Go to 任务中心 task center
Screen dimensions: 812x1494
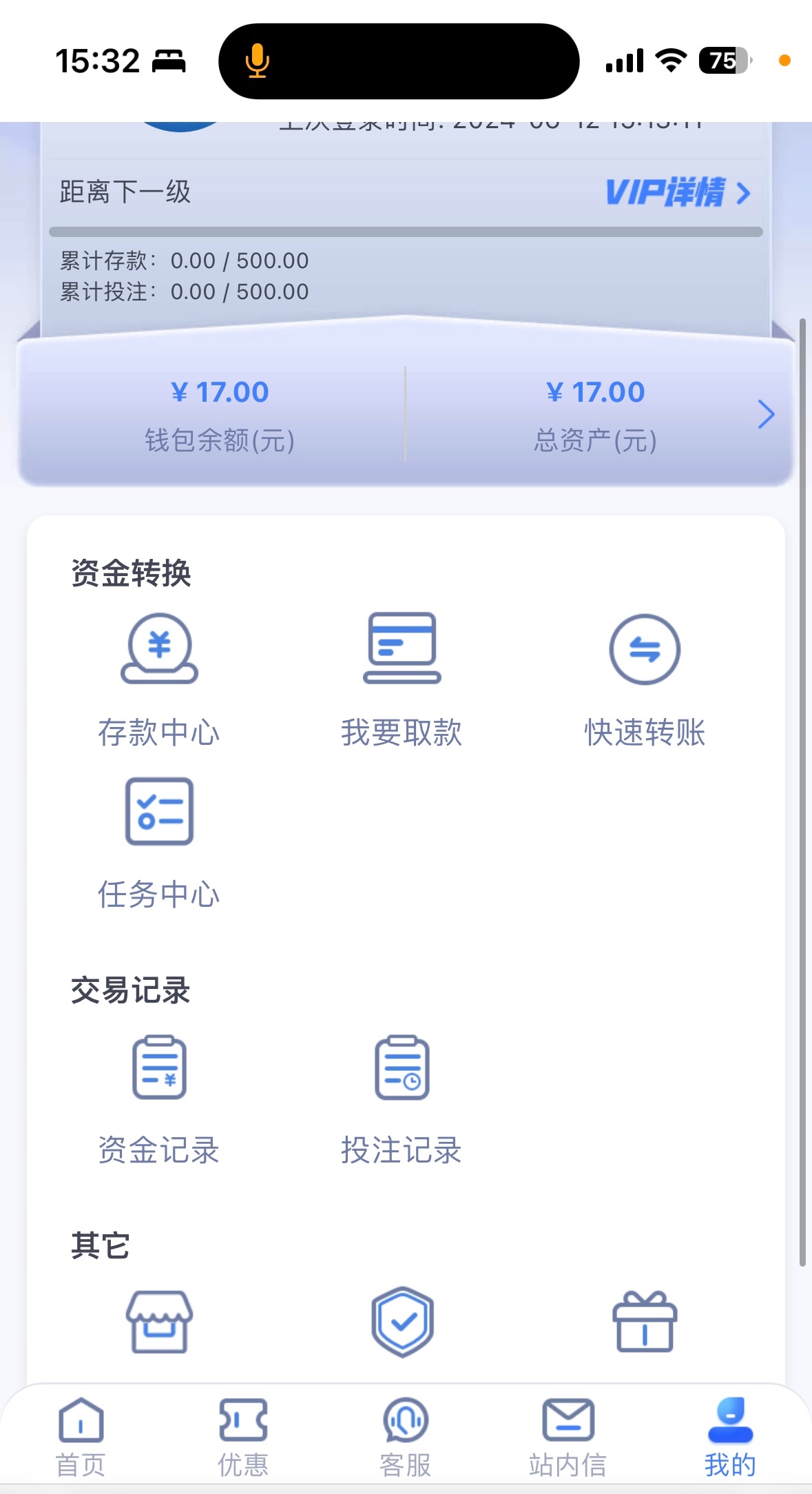coord(159,842)
